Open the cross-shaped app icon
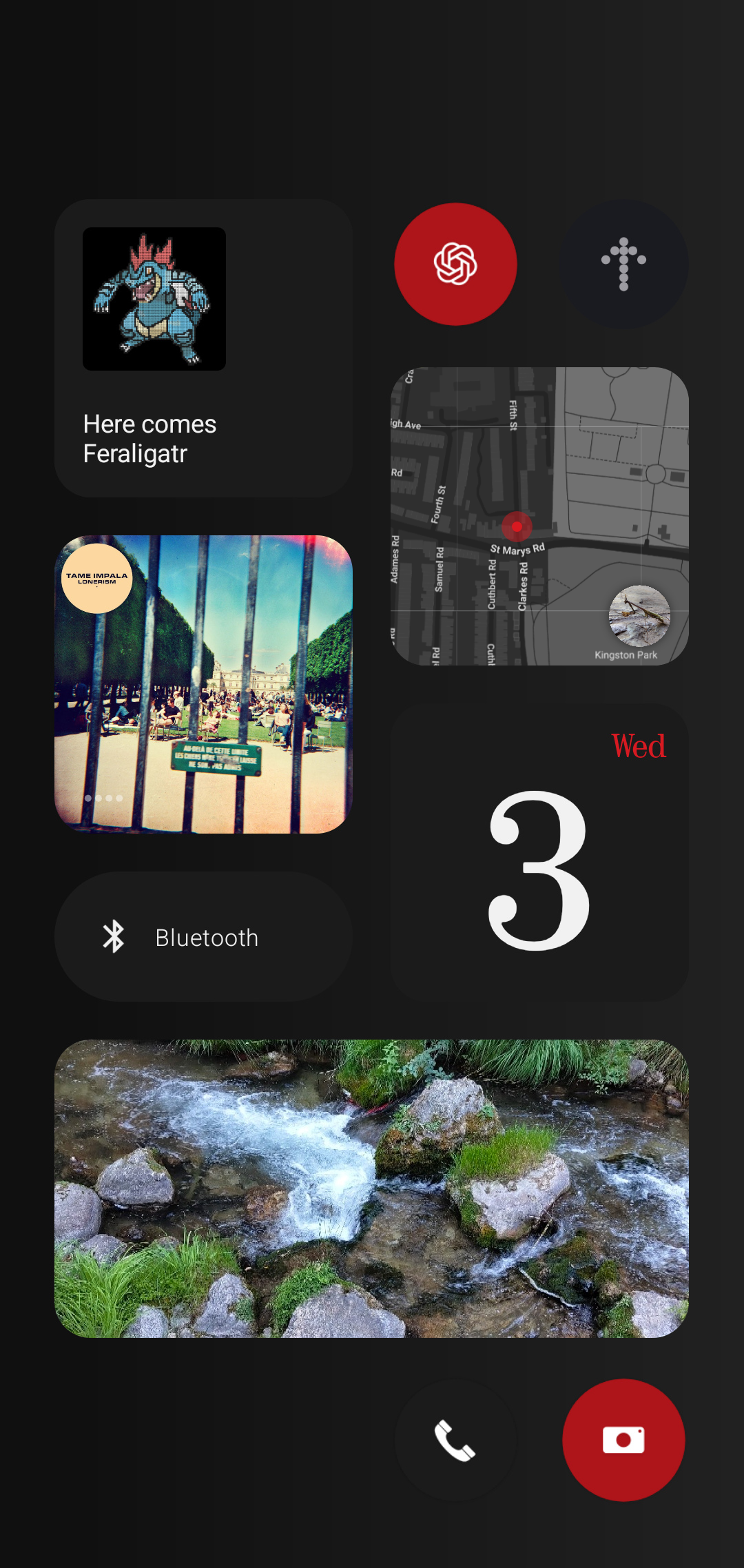744x1568 pixels. 623,264
